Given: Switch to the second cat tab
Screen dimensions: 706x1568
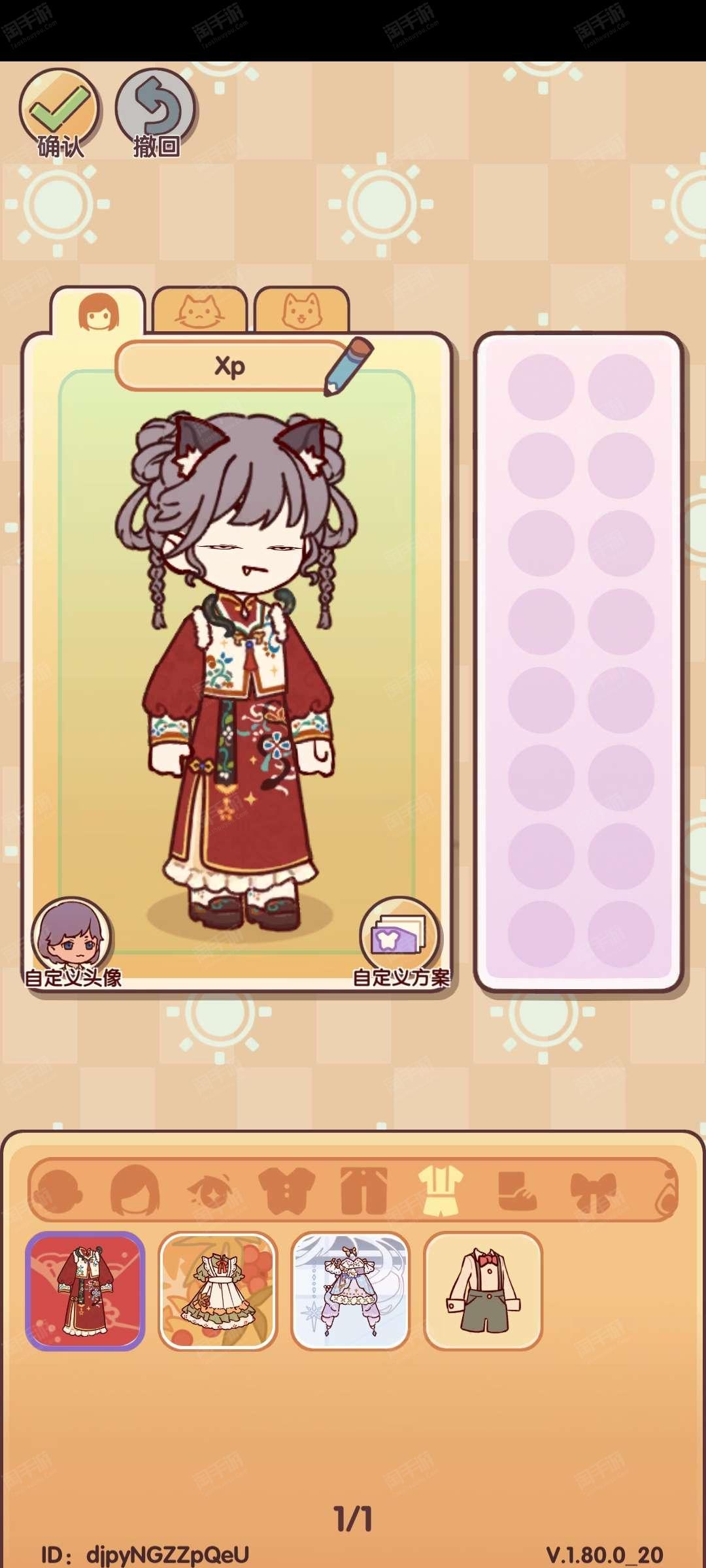Looking at the screenshot, I should pyautogui.click(x=301, y=311).
